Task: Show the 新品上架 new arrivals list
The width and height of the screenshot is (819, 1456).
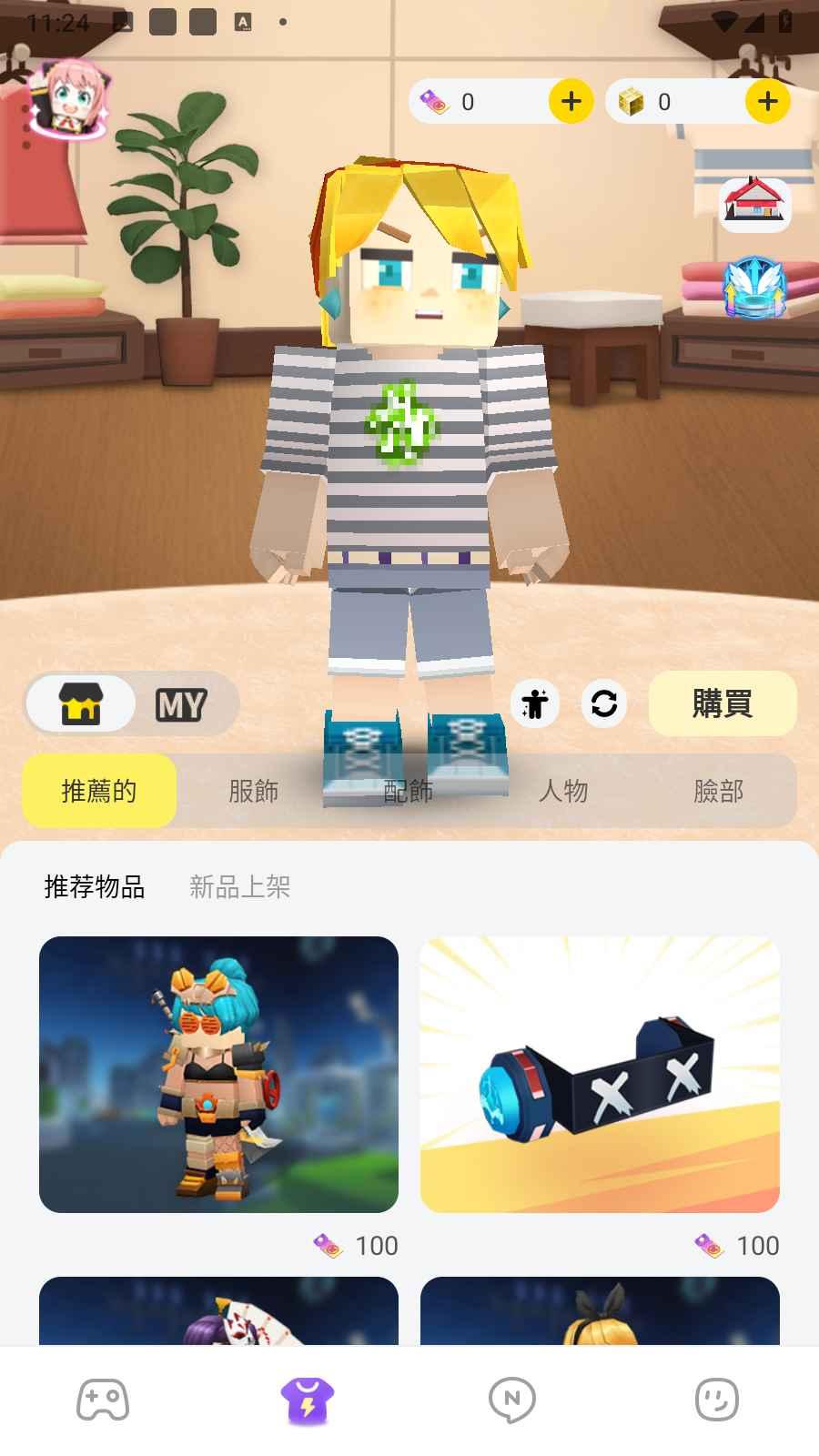Action: click(239, 886)
